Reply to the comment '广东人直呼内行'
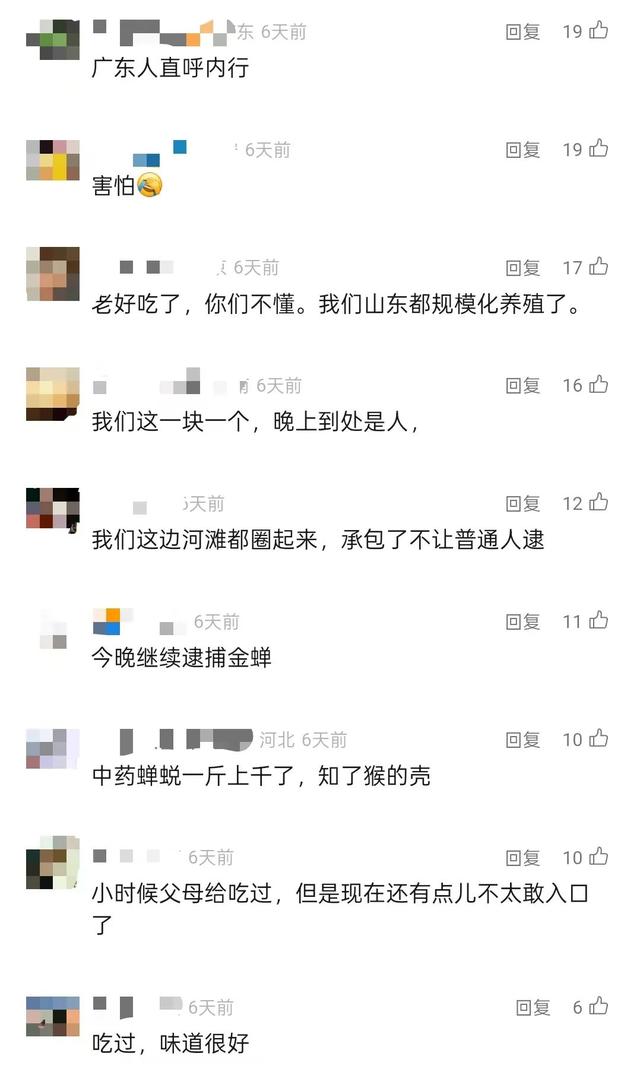Screen dimensions: 640x1088 click(522, 32)
